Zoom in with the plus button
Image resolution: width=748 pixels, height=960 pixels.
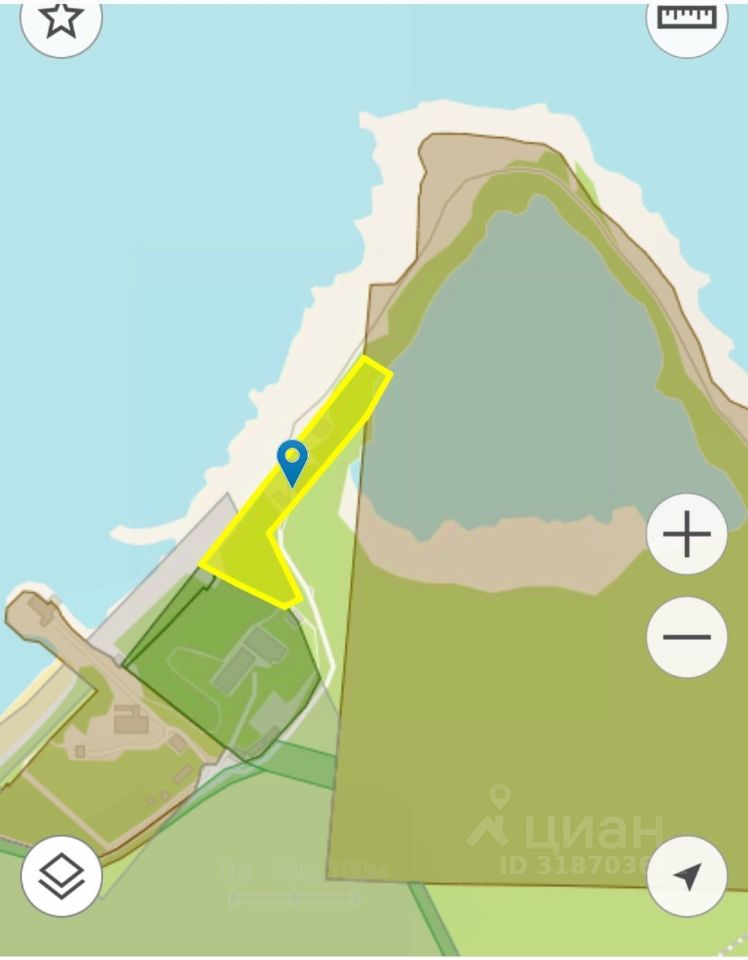pyautogui.click(x=686, y=534)
